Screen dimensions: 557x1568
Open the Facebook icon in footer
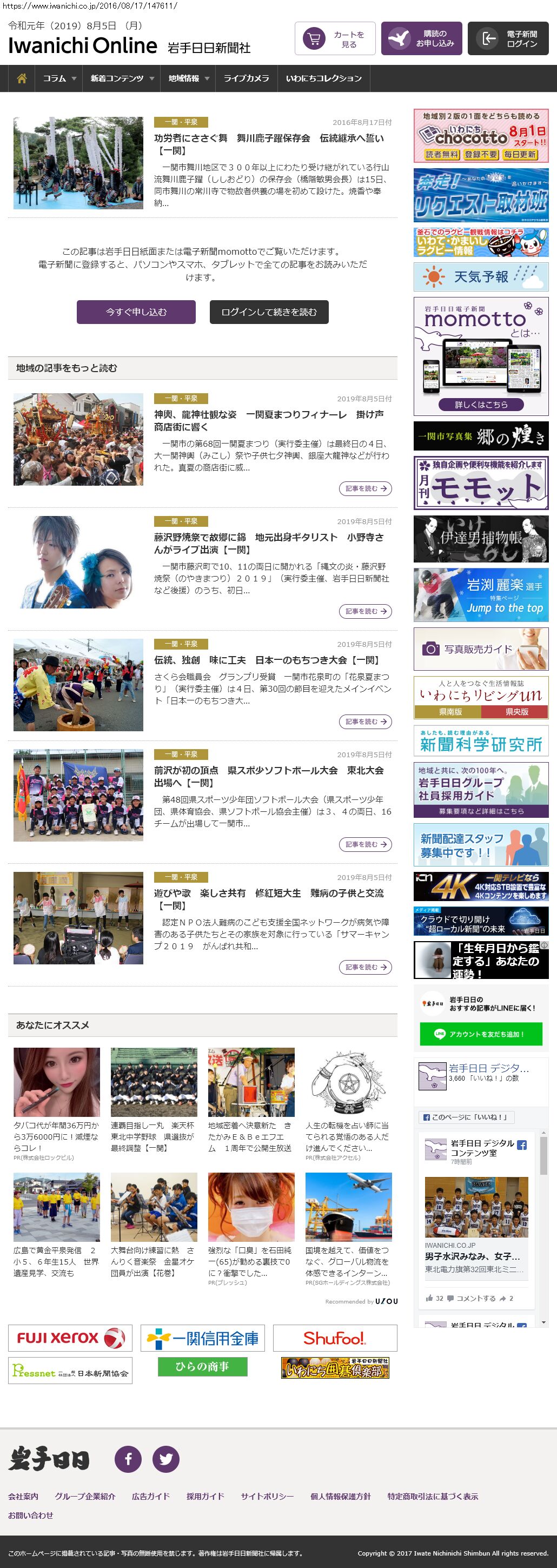pos(128,1460)
